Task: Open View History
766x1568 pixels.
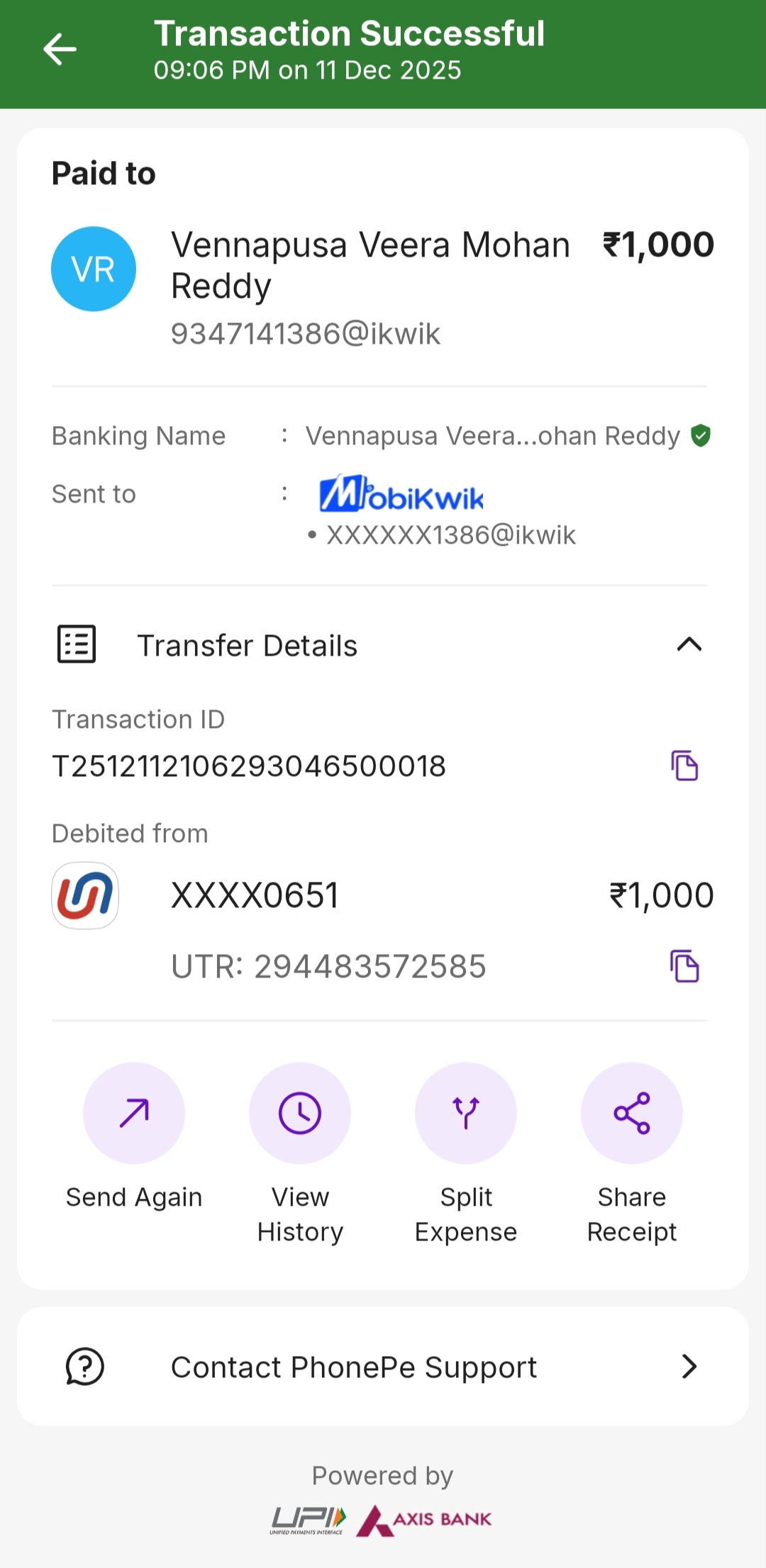Action: pyautogui.click(x=300, y=1113)
